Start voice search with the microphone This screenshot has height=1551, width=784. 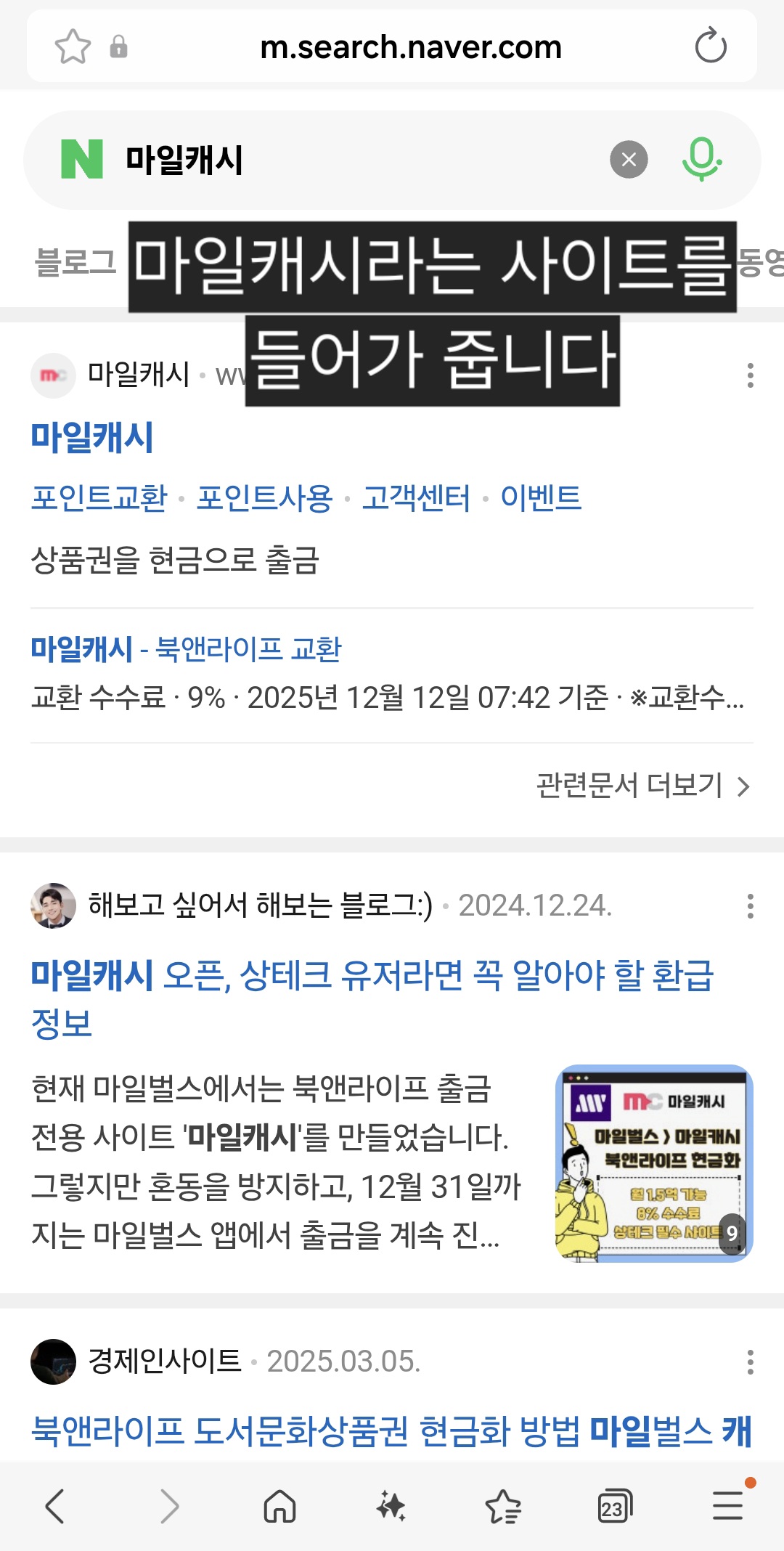(701, 160)
